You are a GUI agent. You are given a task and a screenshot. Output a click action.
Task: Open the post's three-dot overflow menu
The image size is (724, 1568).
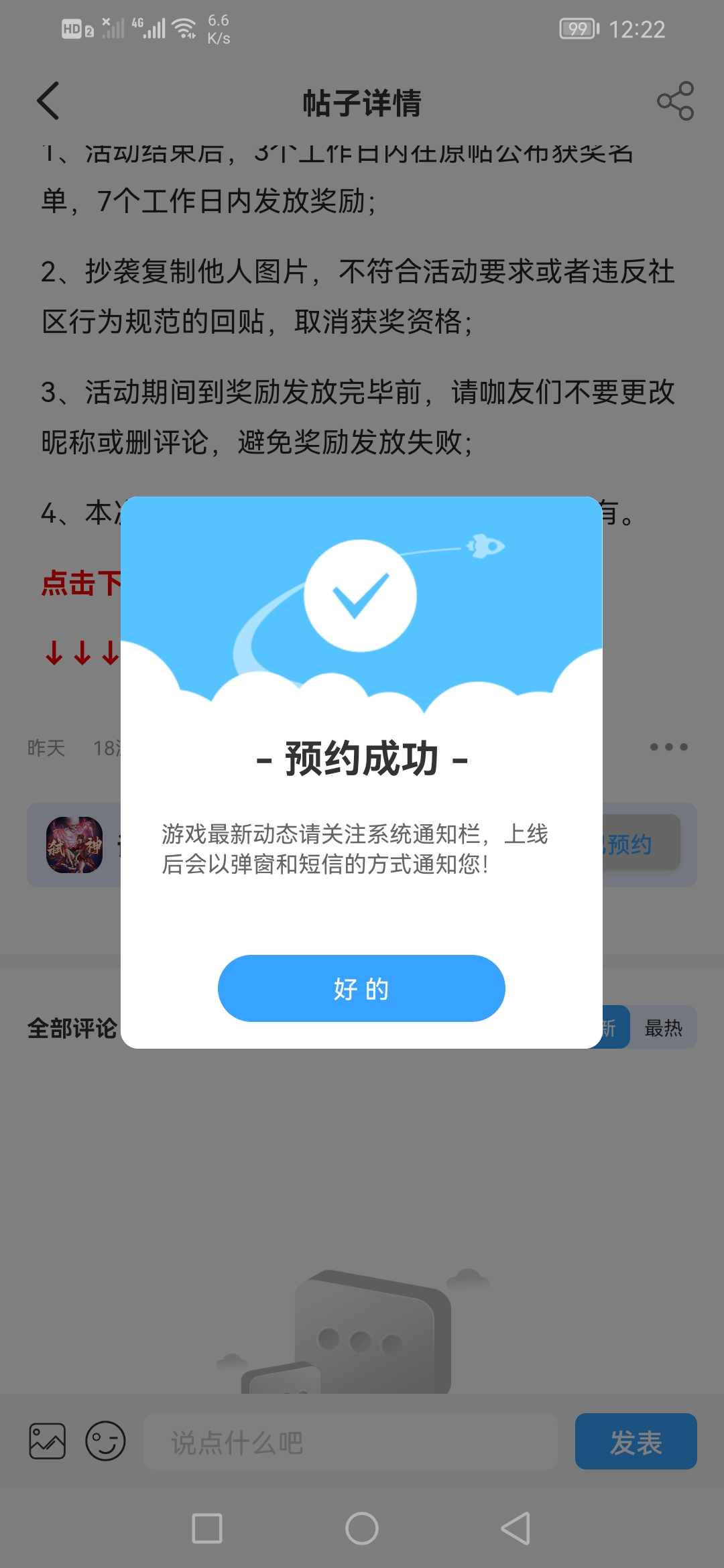pos(668,747)
